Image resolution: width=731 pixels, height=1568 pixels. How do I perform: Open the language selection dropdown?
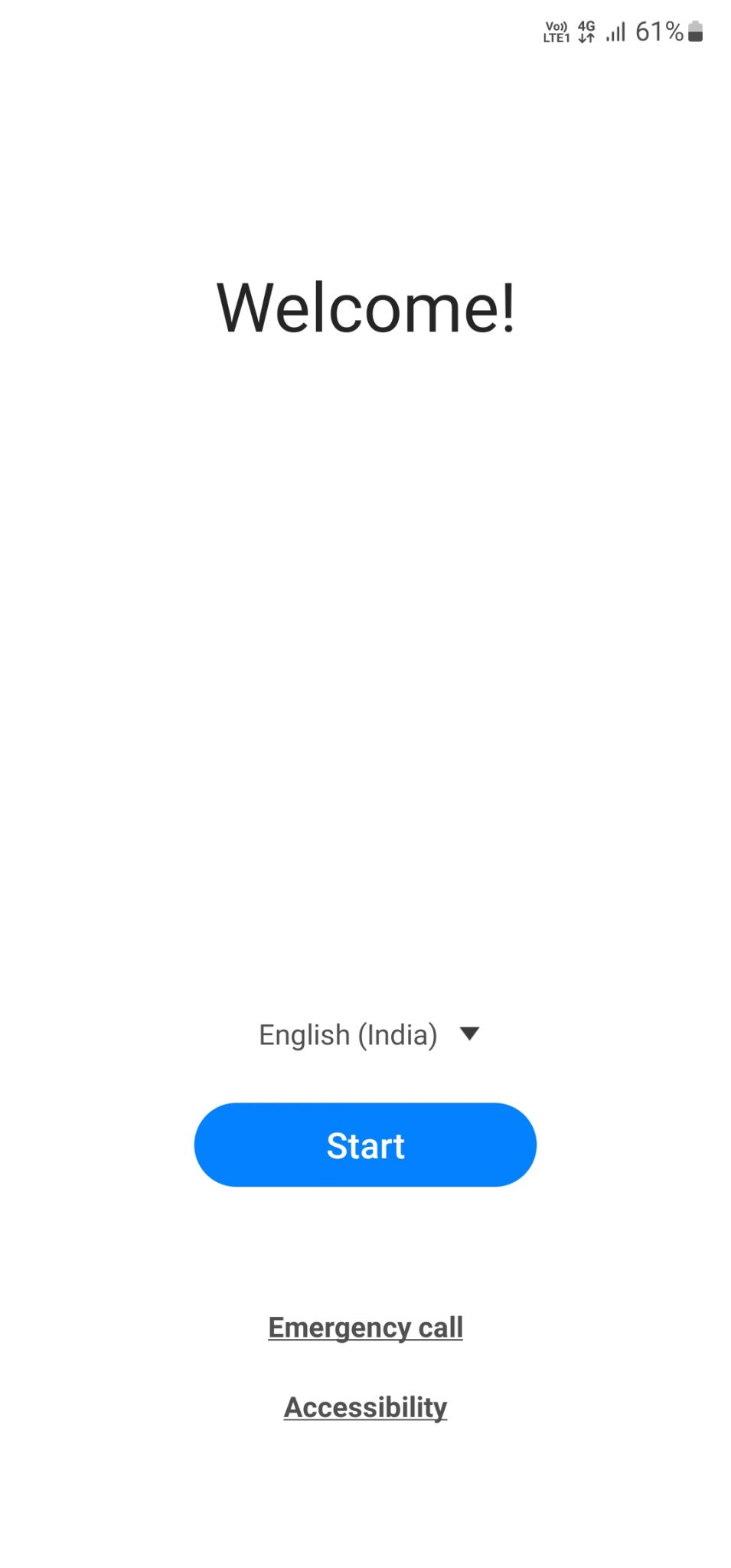365,1034
